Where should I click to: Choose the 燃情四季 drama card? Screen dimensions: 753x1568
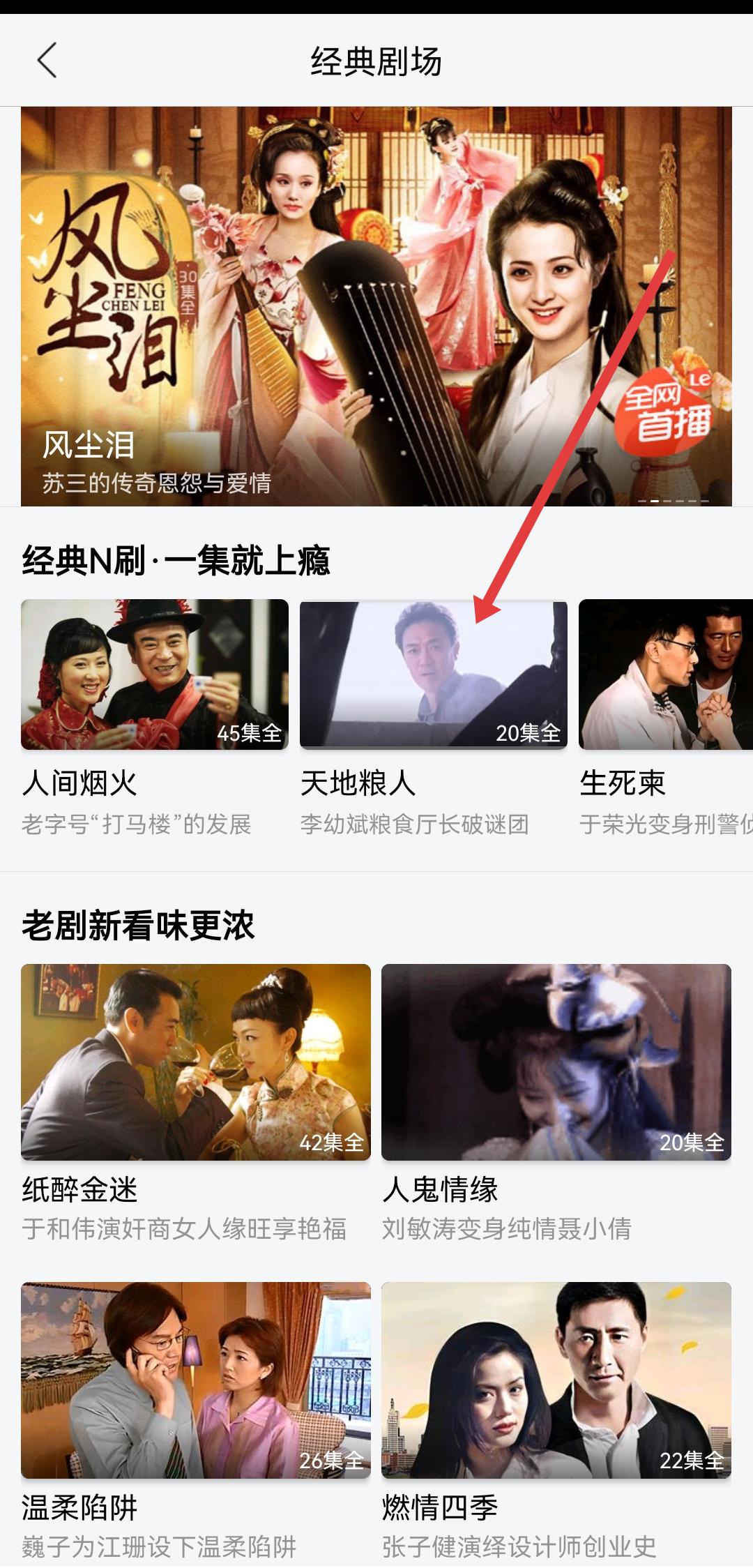point(556,1380)
